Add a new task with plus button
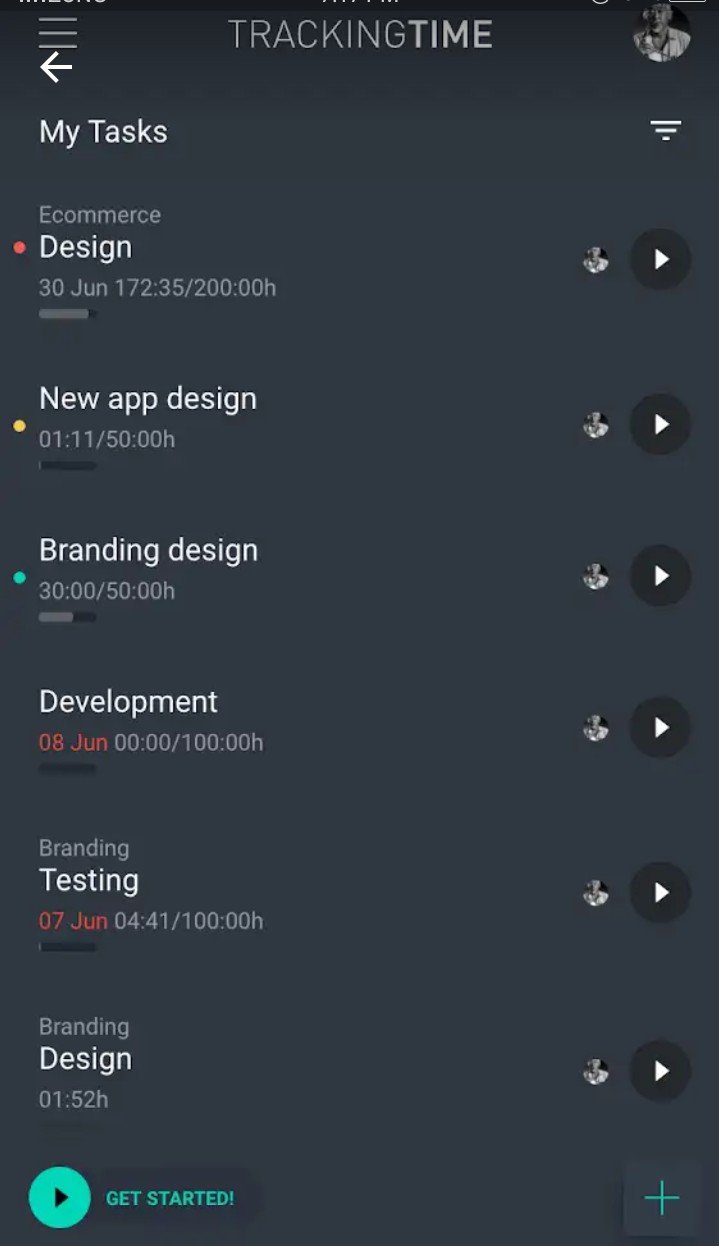 click(661, 1197)
